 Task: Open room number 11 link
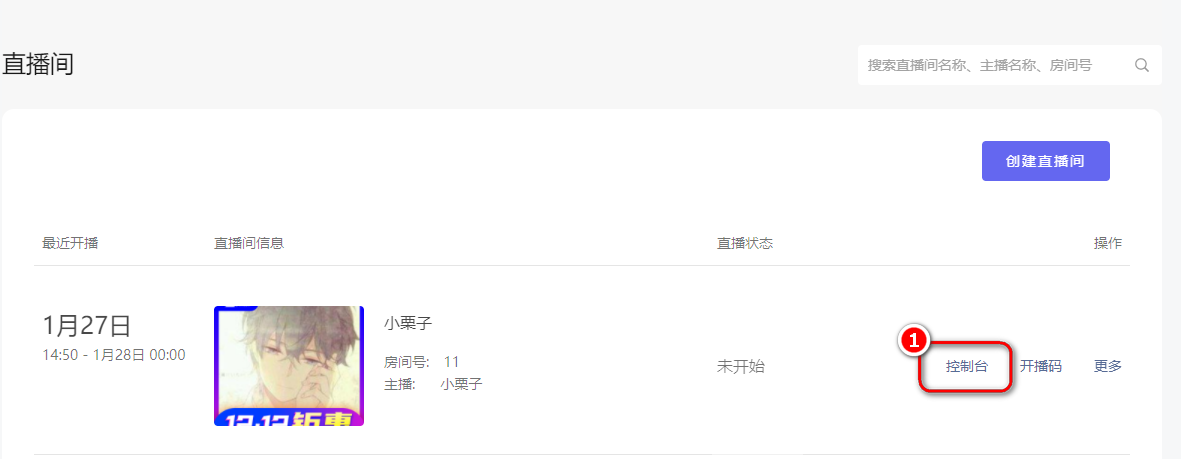[x=452, y=362]
